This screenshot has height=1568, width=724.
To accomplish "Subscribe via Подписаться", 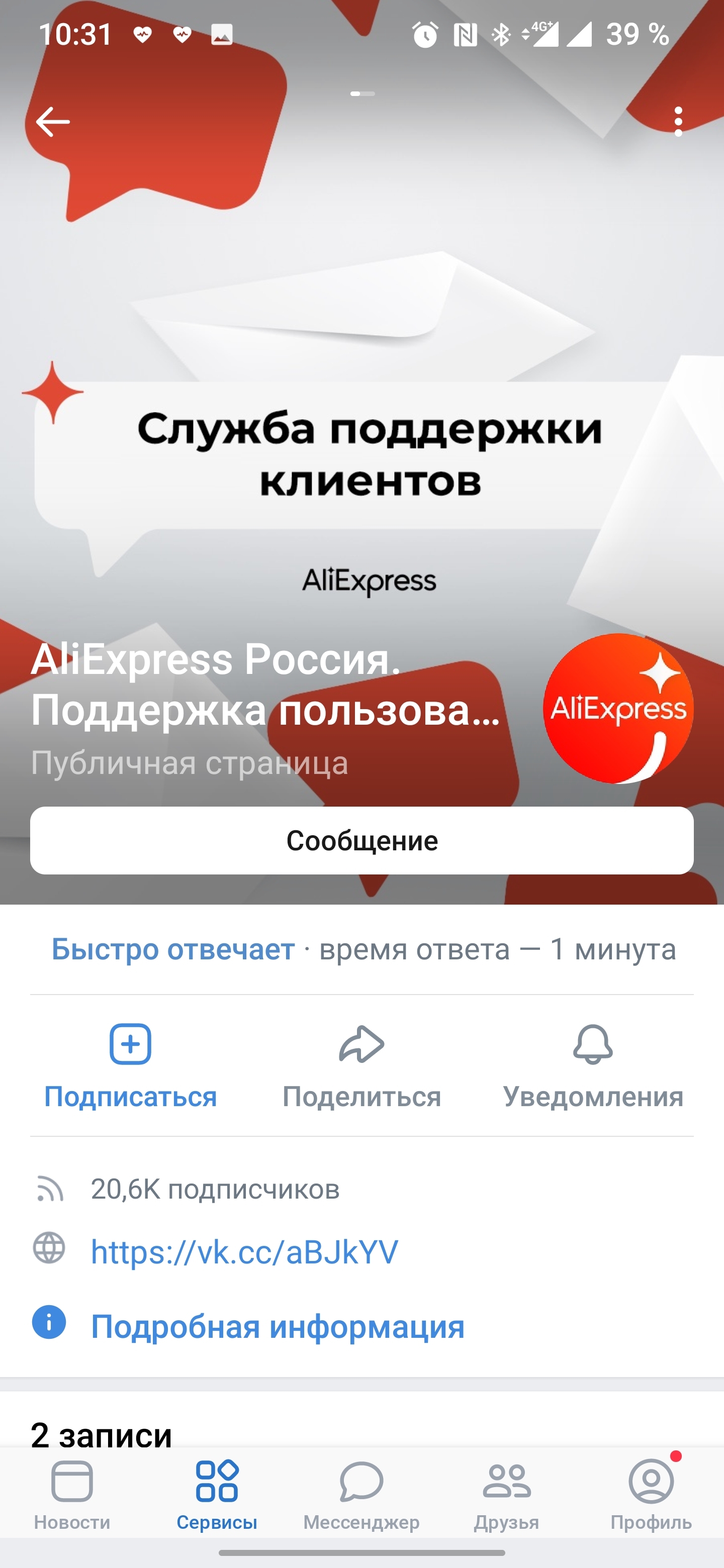I will 130,1065.
